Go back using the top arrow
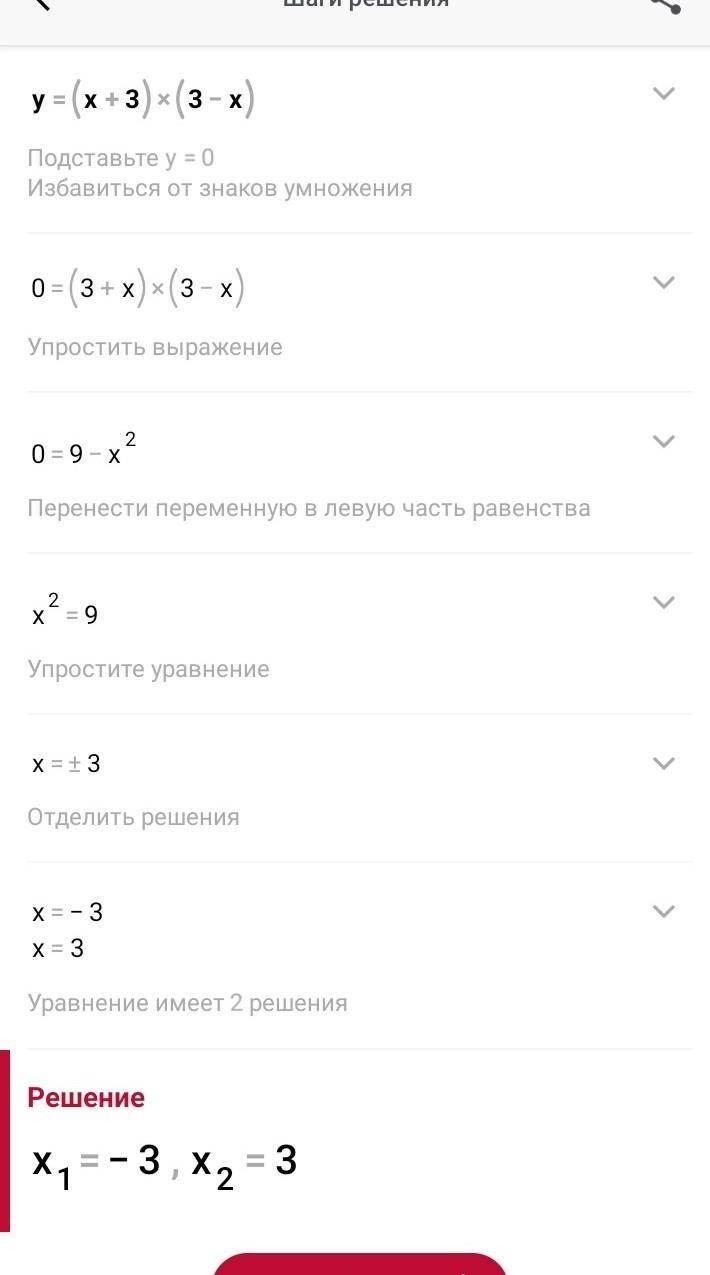This screenshot has width=710, height=1275. pyautogui.click(x=40, y=4)
